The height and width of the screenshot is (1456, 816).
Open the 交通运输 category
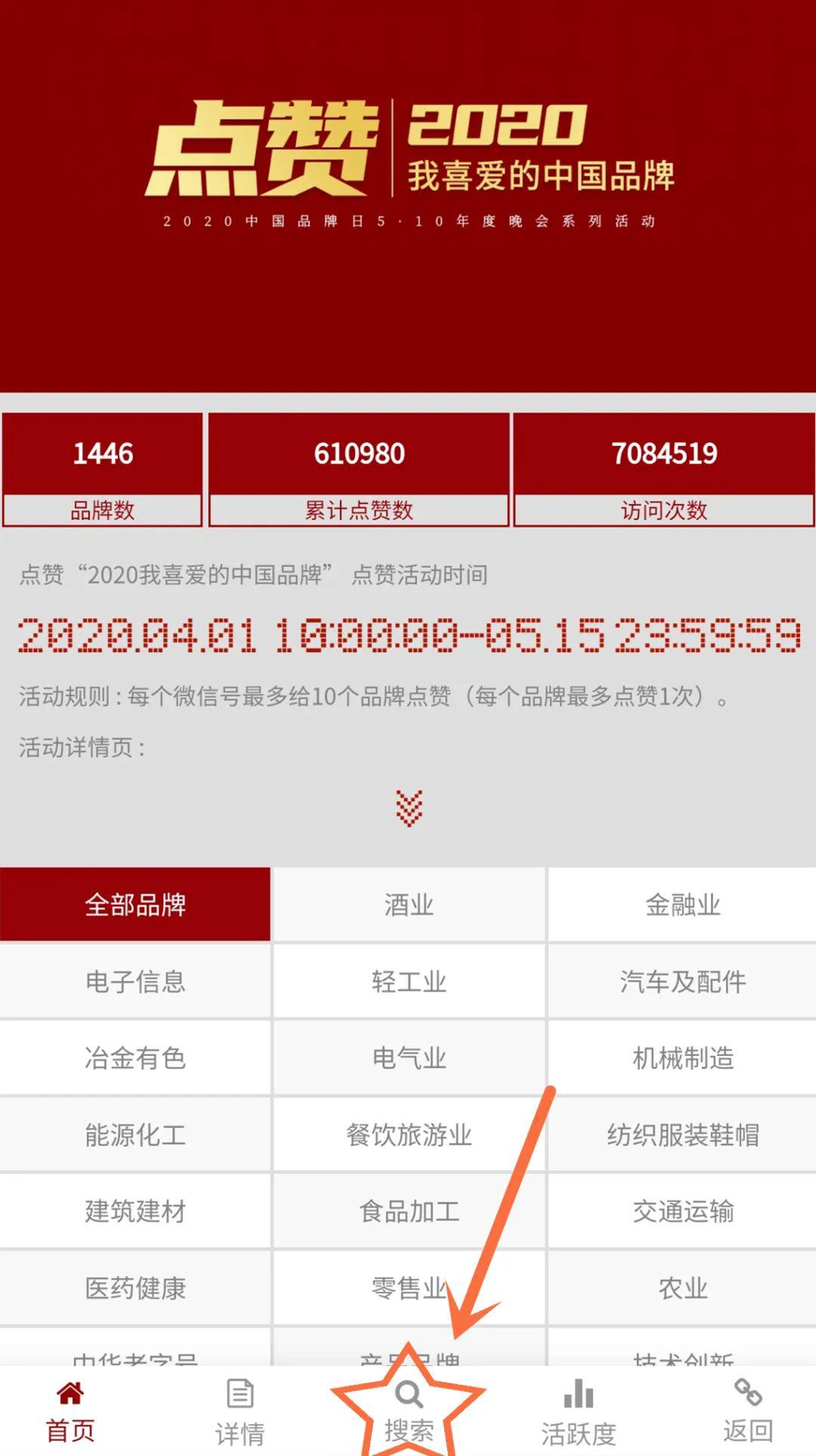tap(681, 1212)
